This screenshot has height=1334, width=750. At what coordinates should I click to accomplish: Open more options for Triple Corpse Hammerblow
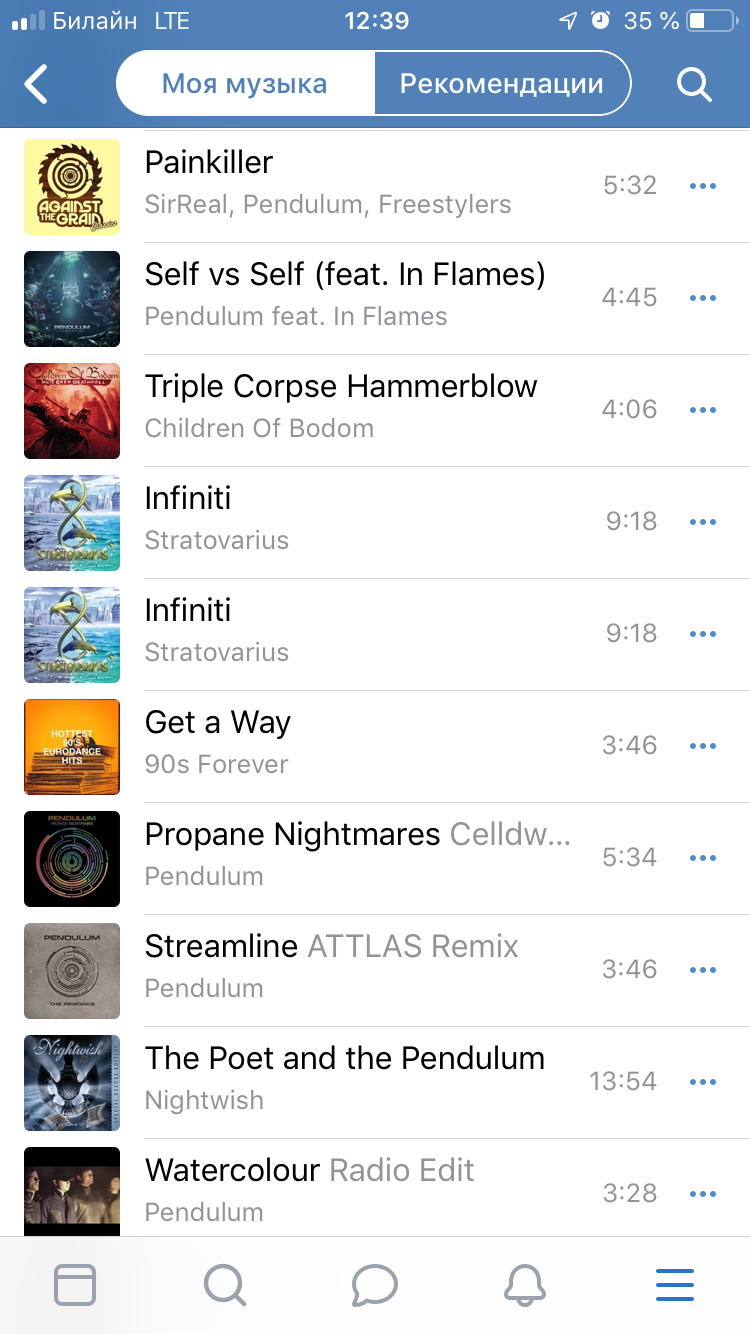(703, 410)
